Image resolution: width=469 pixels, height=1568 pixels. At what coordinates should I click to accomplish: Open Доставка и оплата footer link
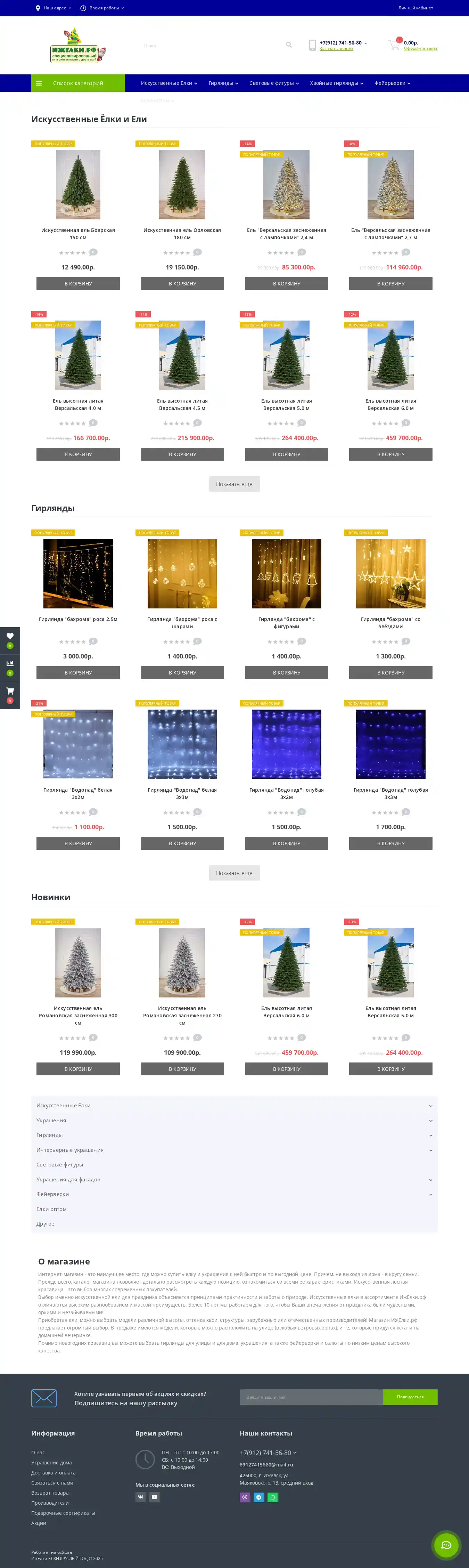(54, 1472)
